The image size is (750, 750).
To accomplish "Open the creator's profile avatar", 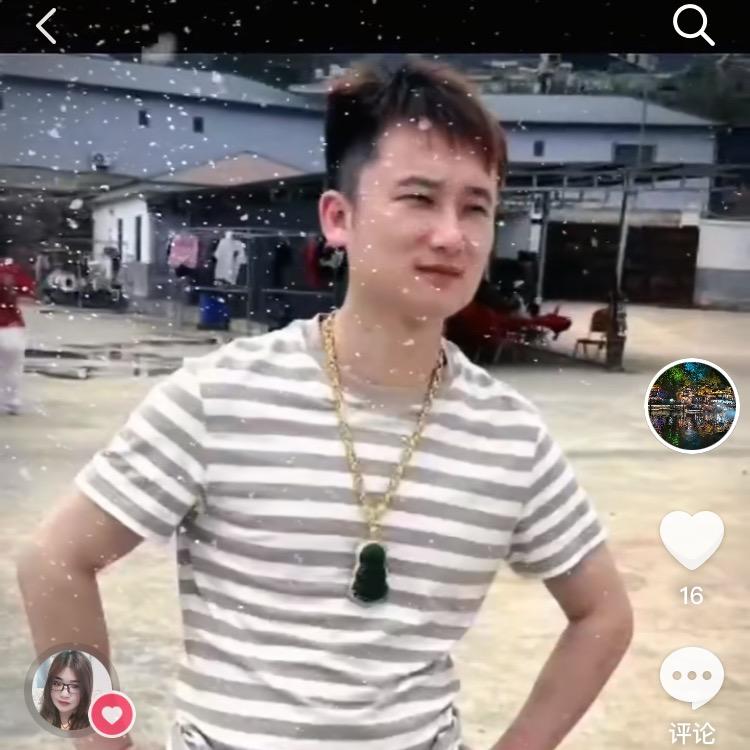I will click(66, 689).
